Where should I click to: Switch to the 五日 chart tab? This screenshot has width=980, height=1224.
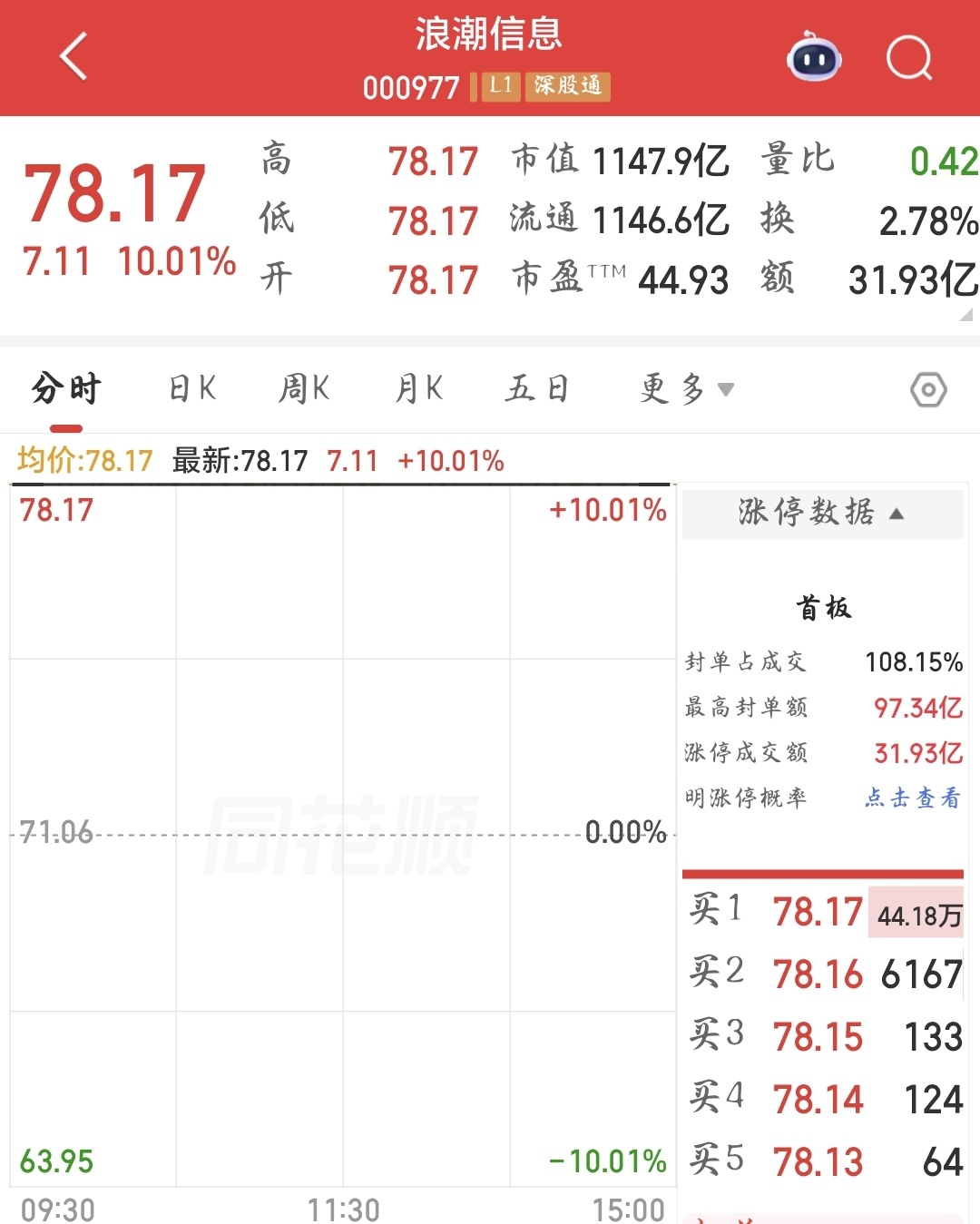[536, 388]
